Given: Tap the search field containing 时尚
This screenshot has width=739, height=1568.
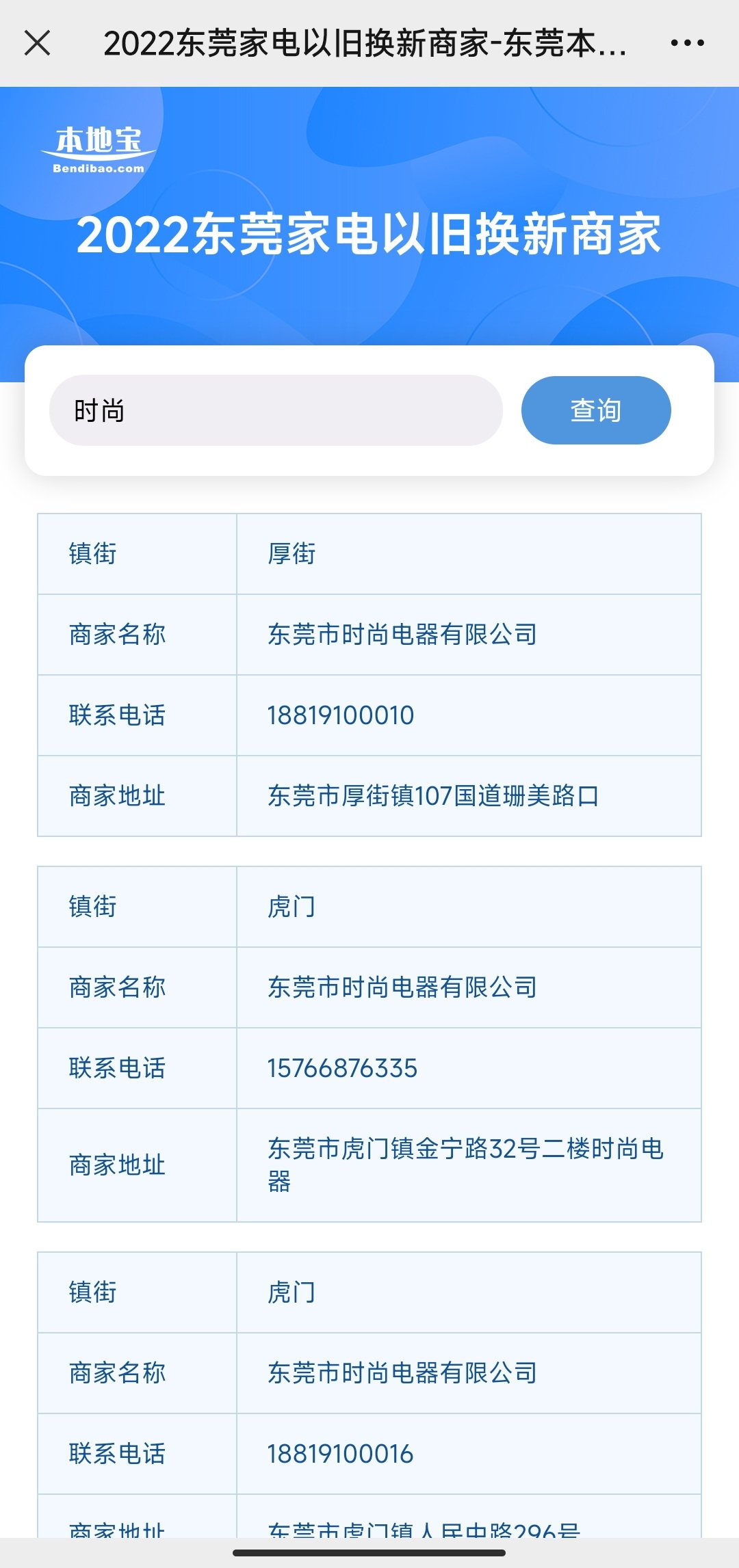Looking at the screenshot, I should tap(276, 410).
